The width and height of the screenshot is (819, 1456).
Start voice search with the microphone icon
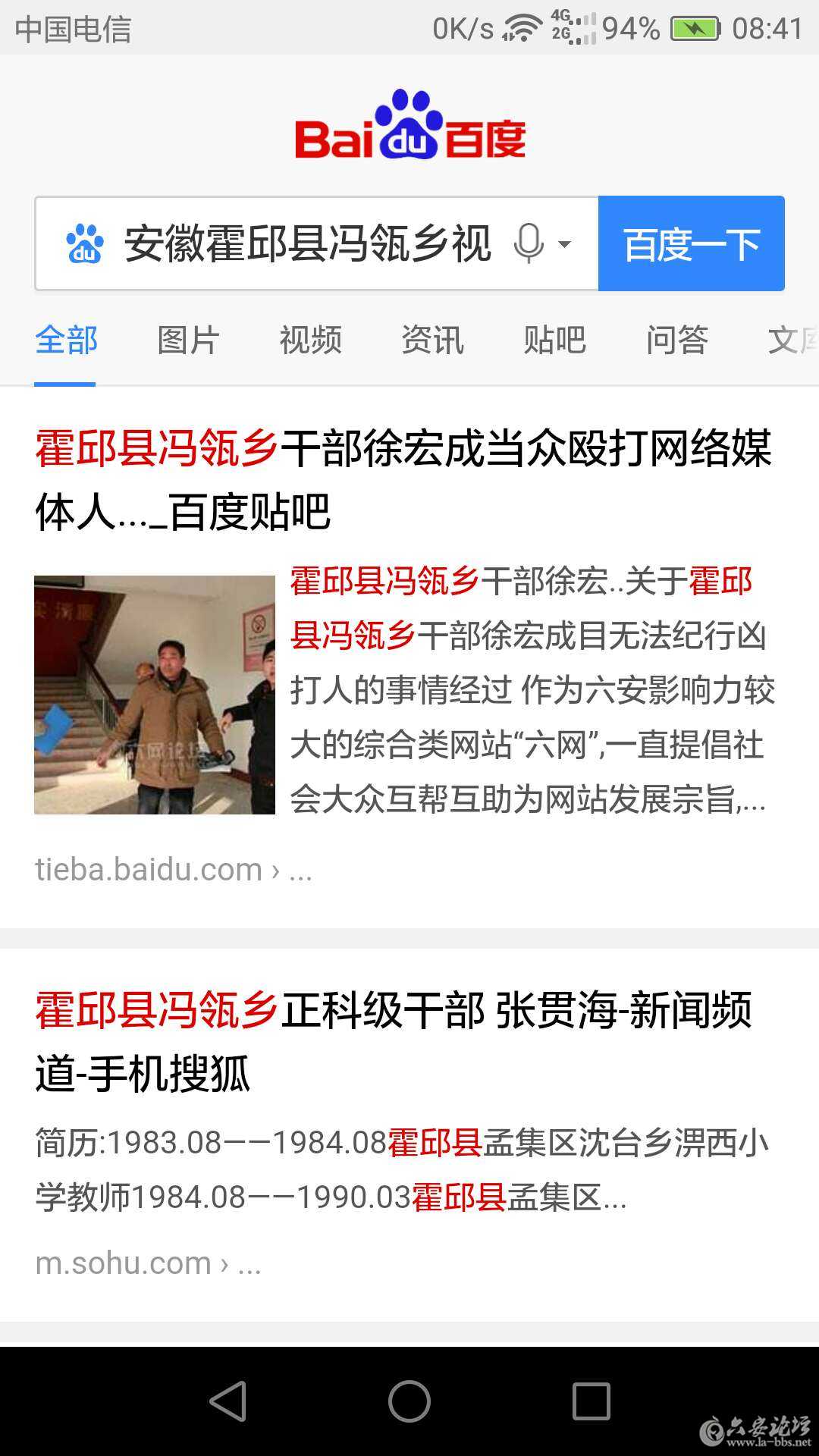(x=529, y=244)
